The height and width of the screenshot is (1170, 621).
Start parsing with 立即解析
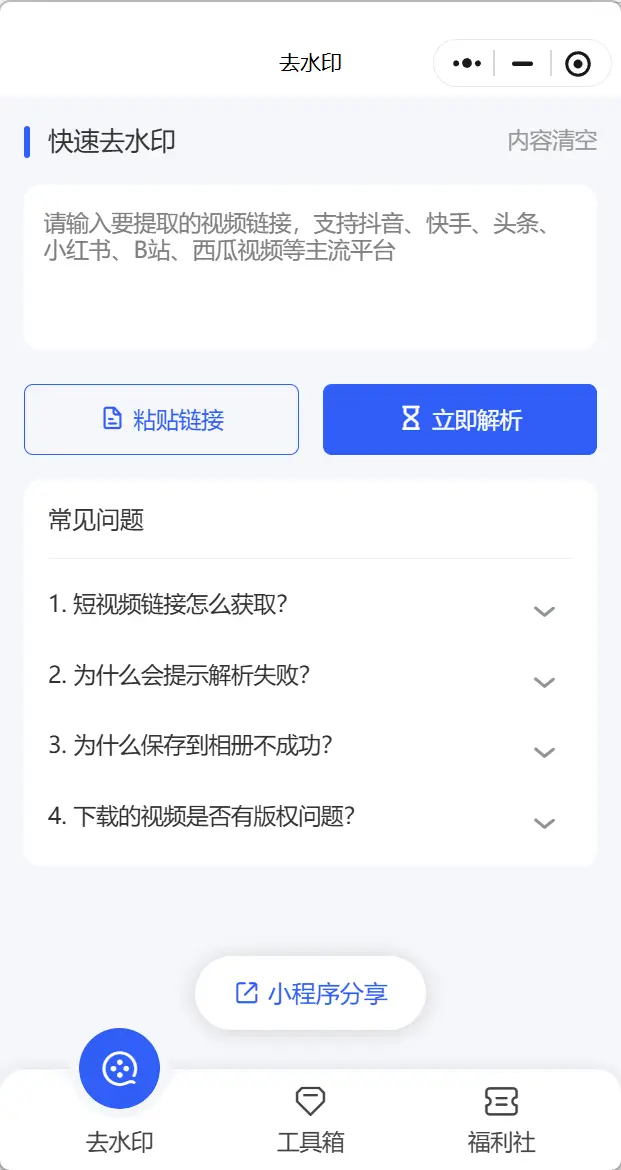point(460,420)
